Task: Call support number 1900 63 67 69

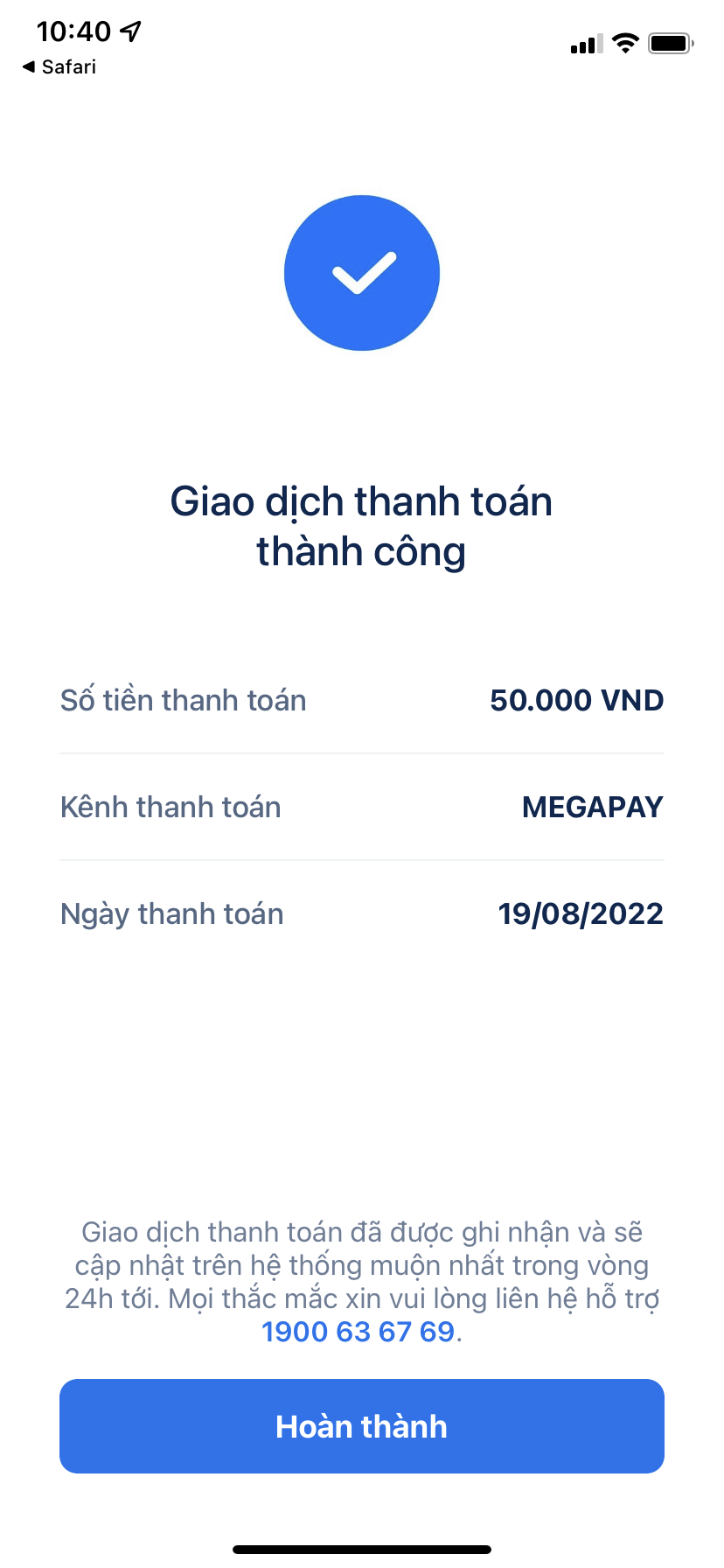Action: pos(359,1332)
